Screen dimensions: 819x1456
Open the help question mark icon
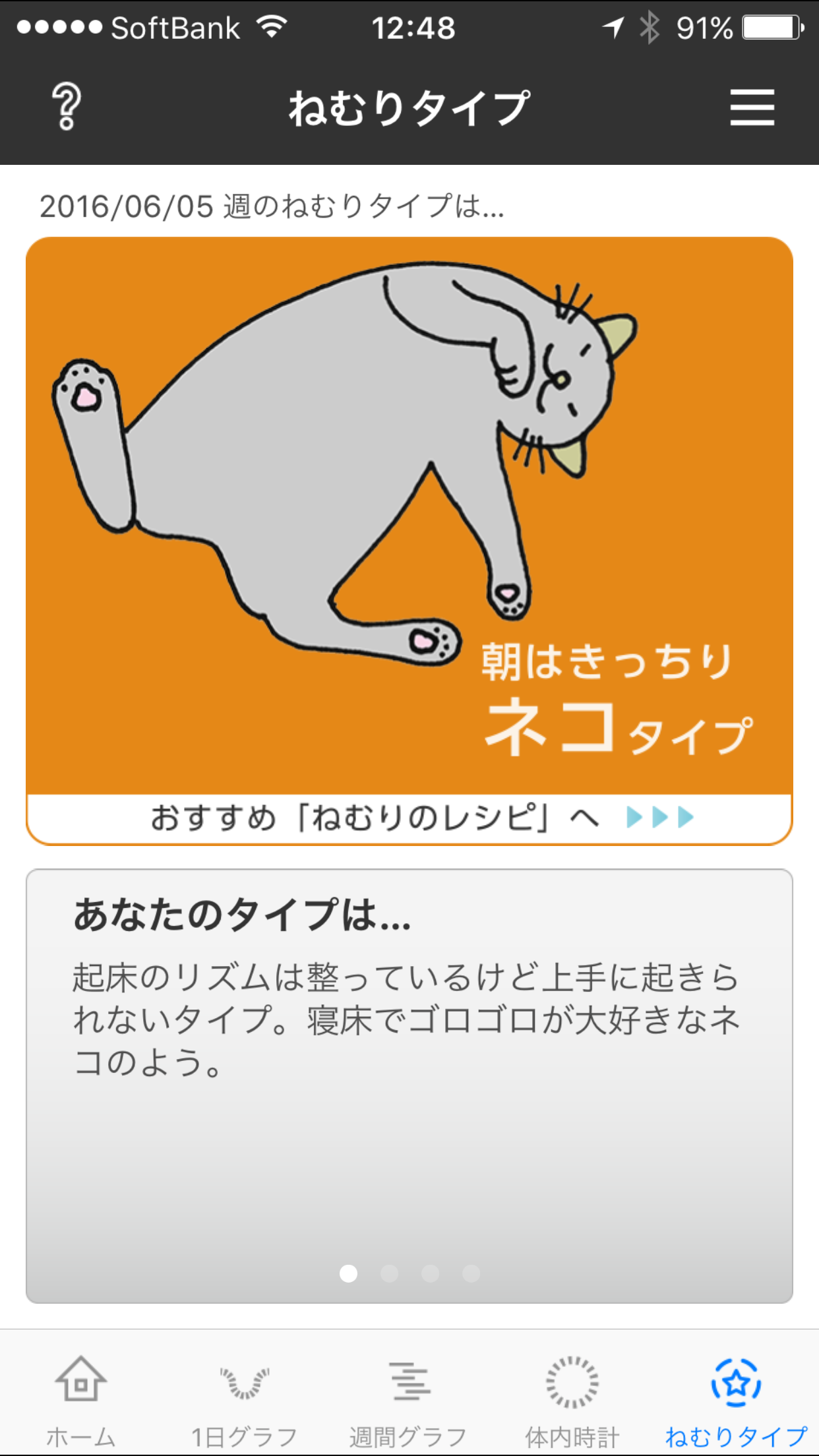[67, 106]
